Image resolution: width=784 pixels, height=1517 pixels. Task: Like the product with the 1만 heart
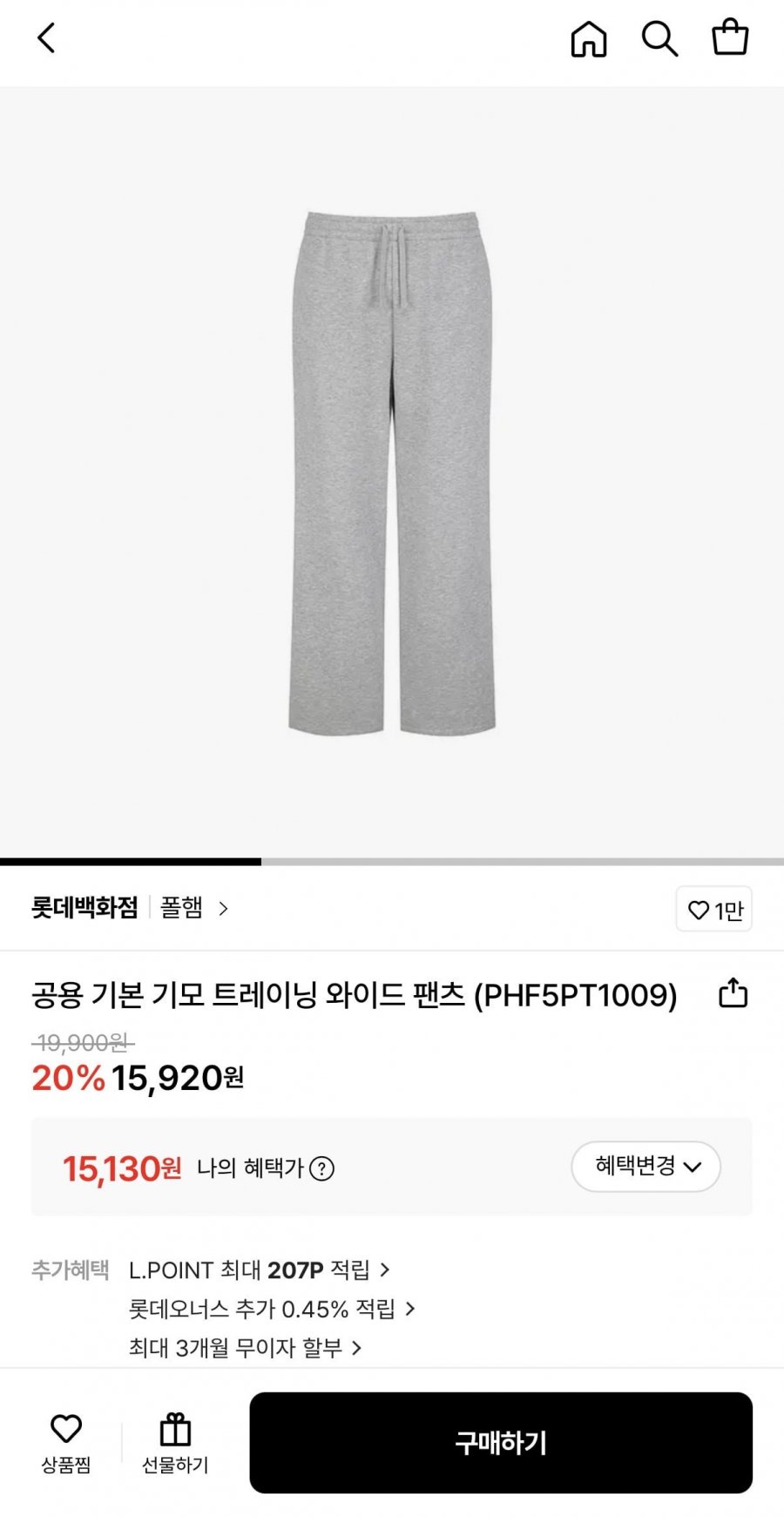(x=713, y=910)
